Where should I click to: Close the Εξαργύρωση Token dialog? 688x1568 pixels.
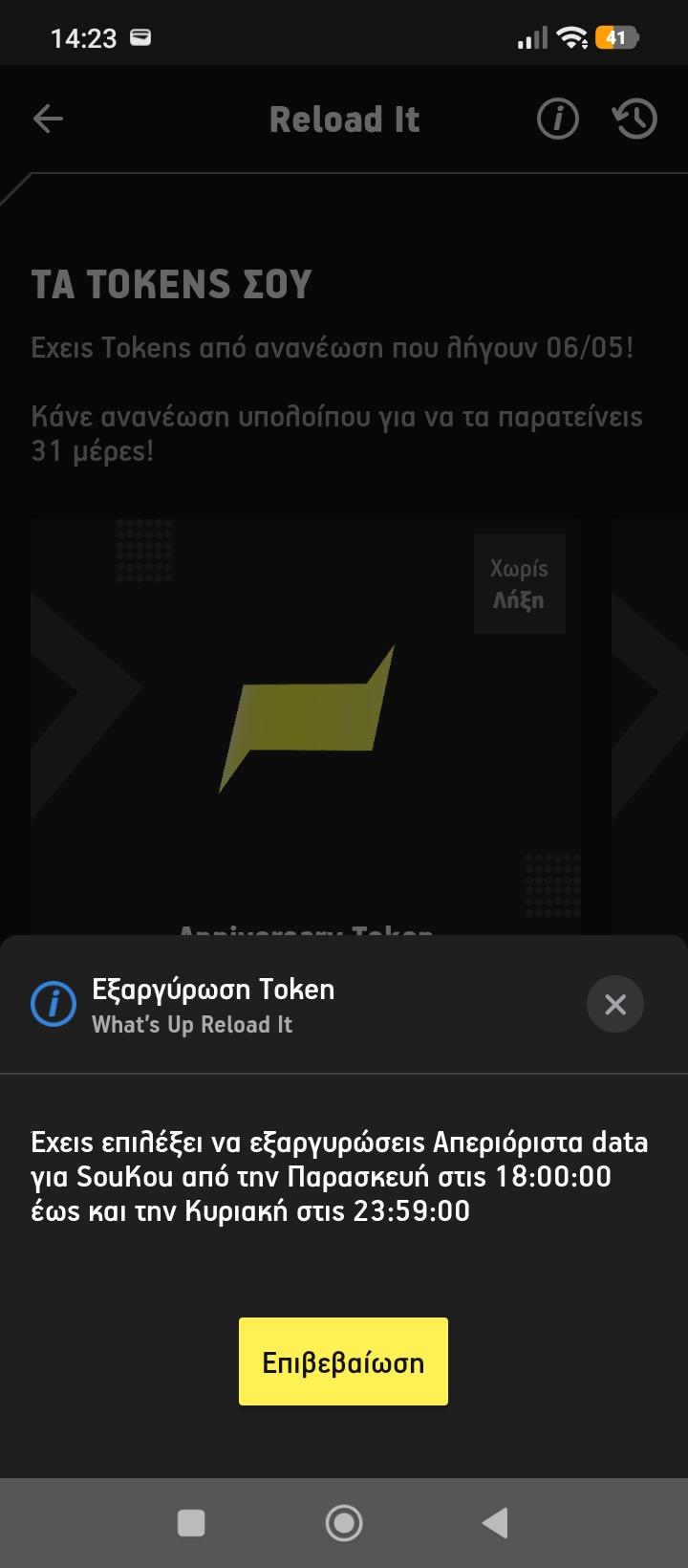tap(615, 1004)
